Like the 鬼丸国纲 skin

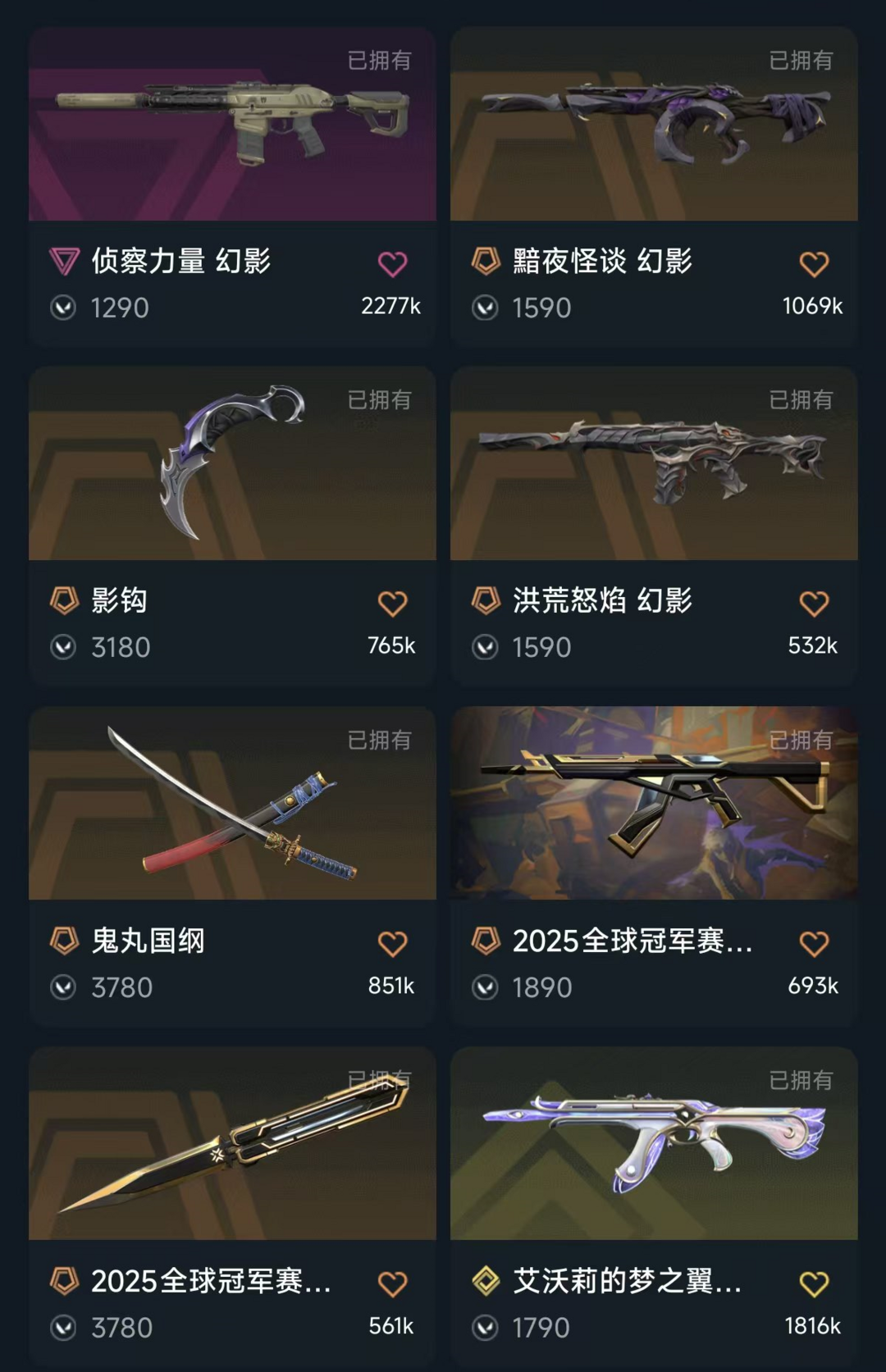pyautogui.click(x=392, y=944)
